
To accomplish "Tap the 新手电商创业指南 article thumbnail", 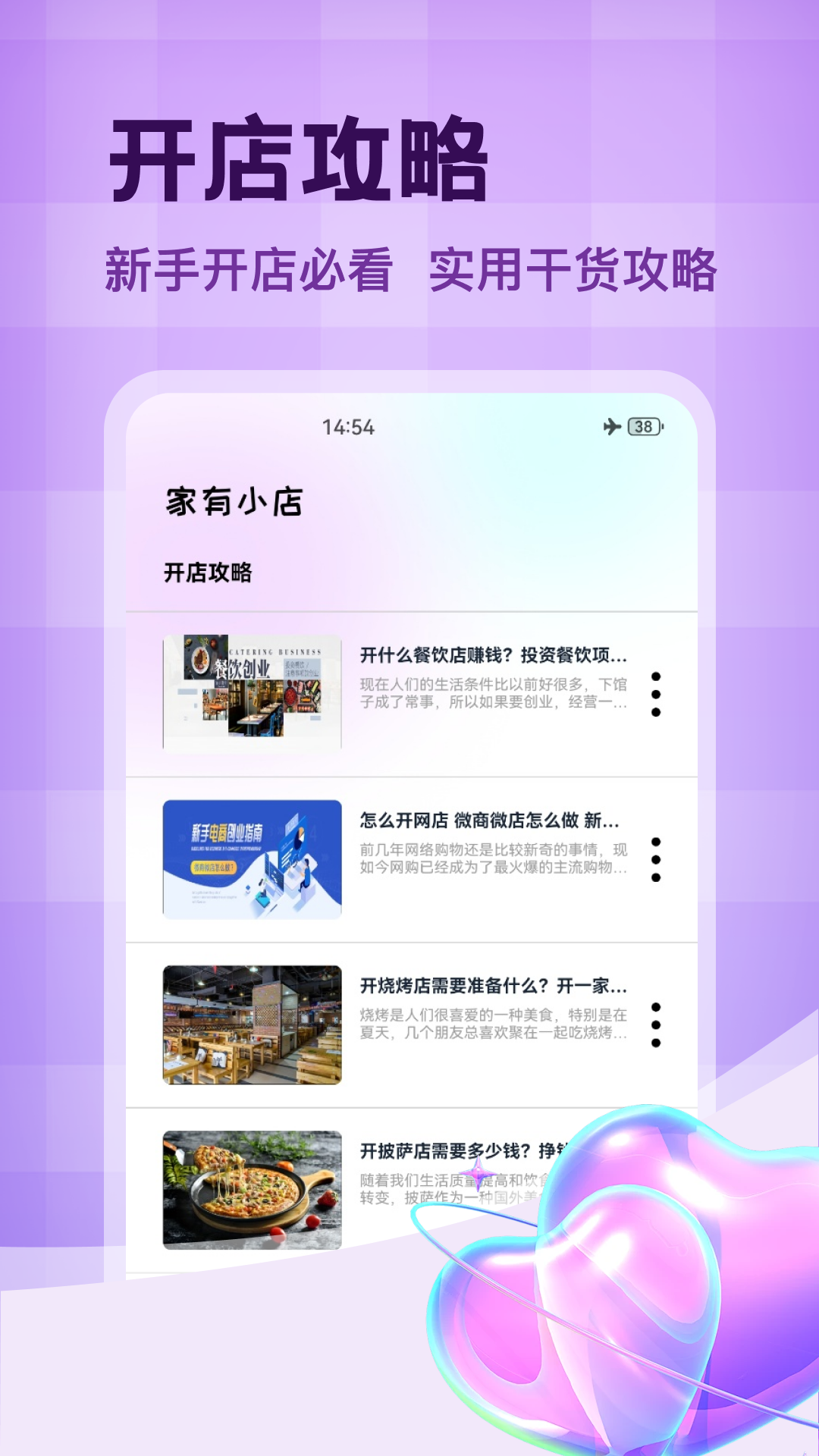I will pos(250,861).
